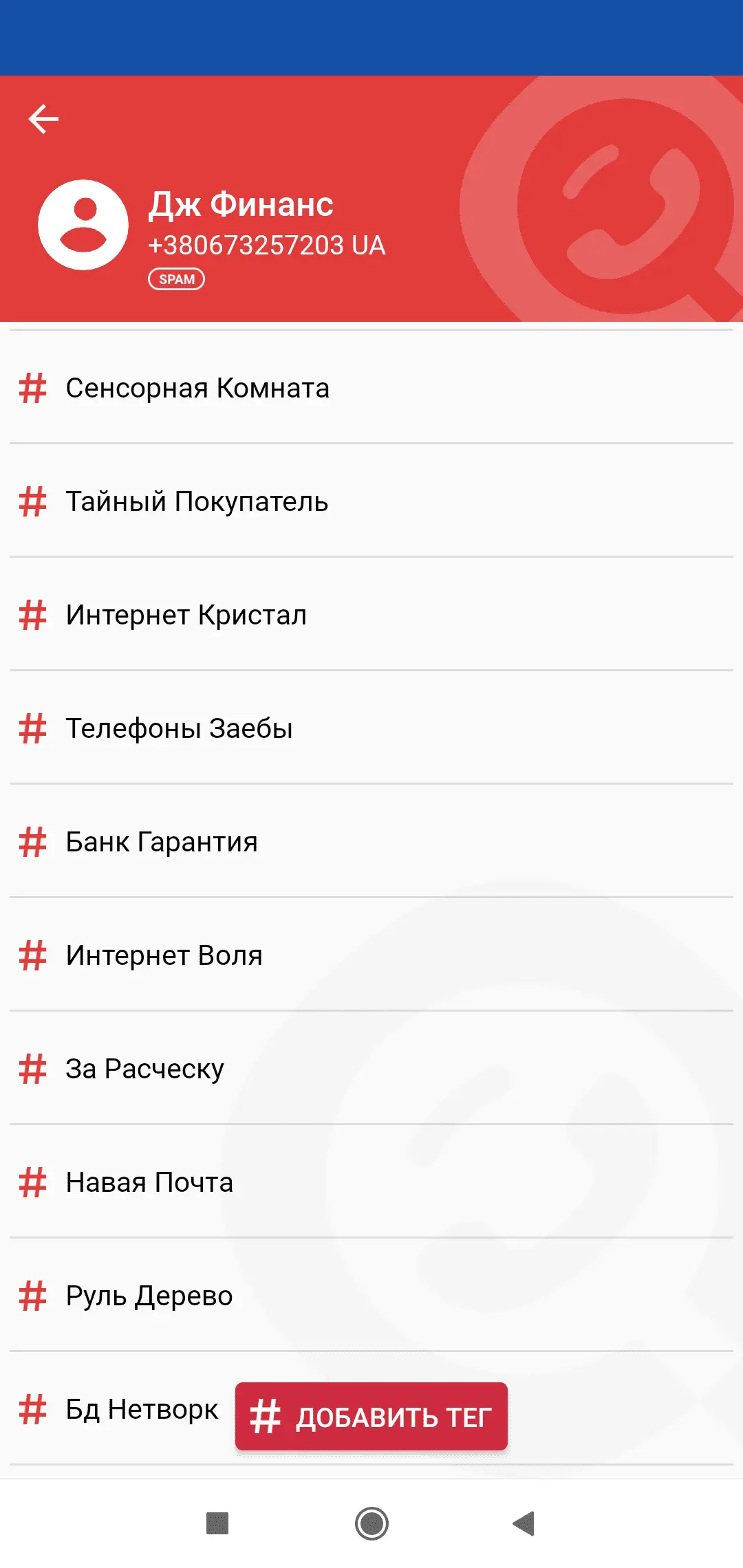Go to the system home screen
The height and width of the screenshot is (1568, 743).
point(371,1523)
